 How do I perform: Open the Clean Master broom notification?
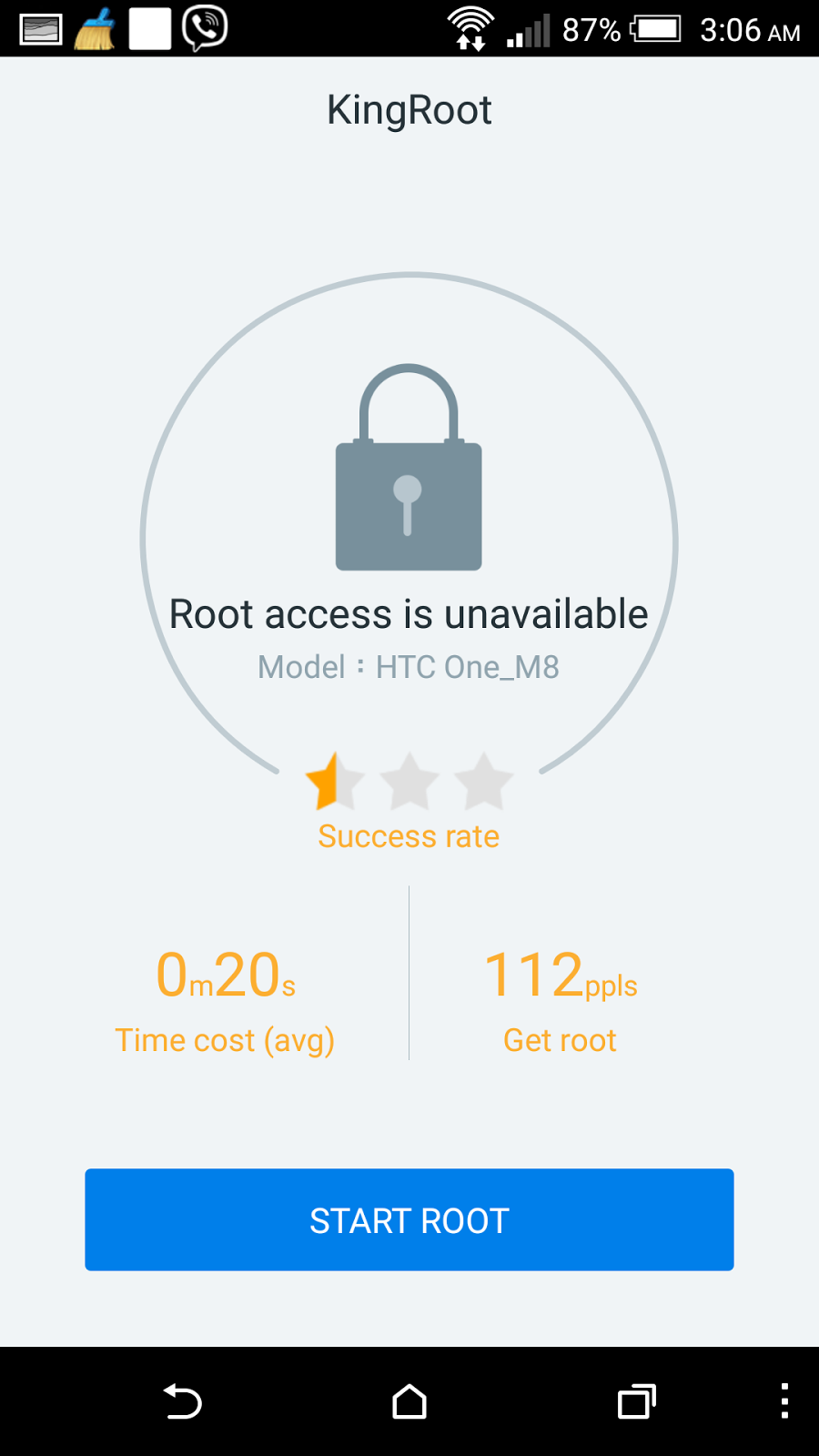95,28
